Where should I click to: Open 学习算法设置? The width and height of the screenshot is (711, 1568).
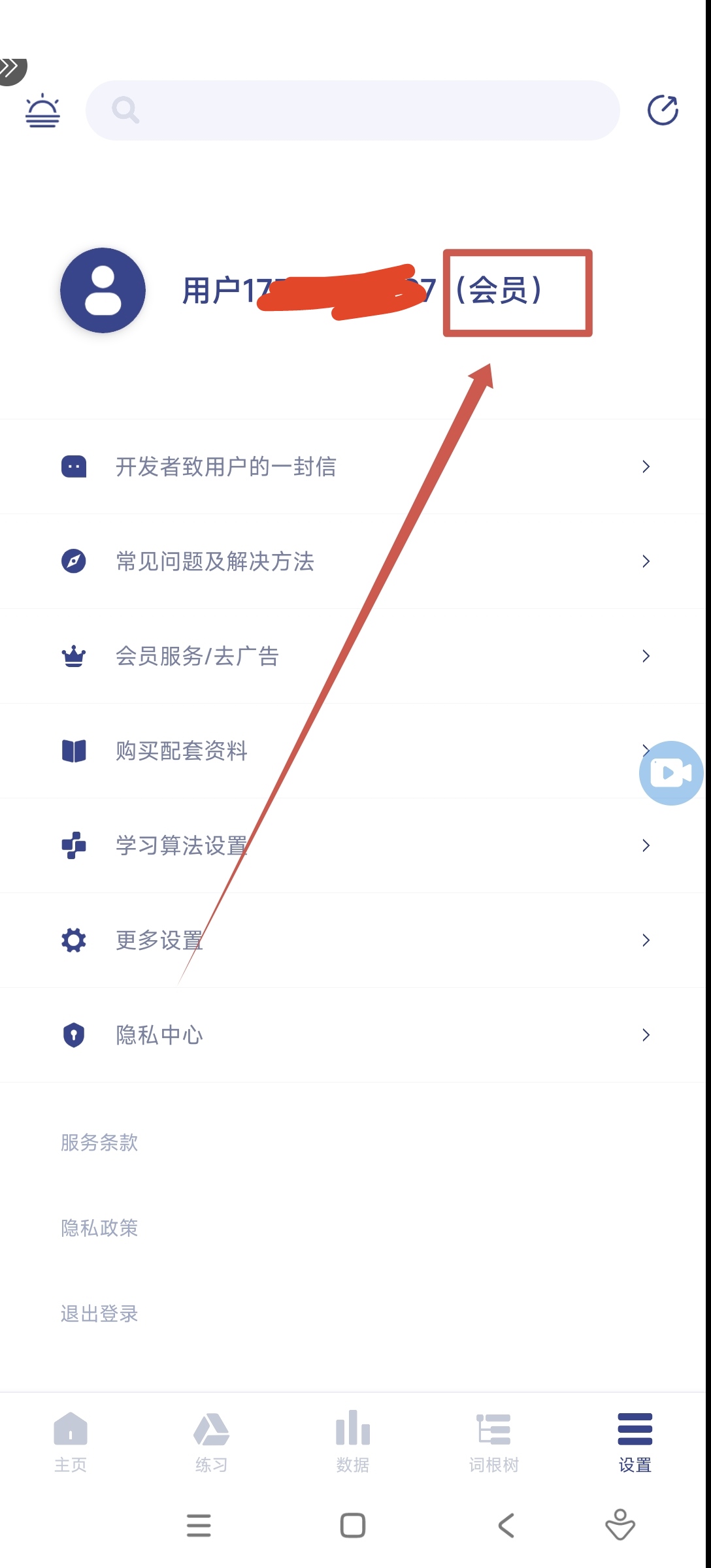pos(353,845)
